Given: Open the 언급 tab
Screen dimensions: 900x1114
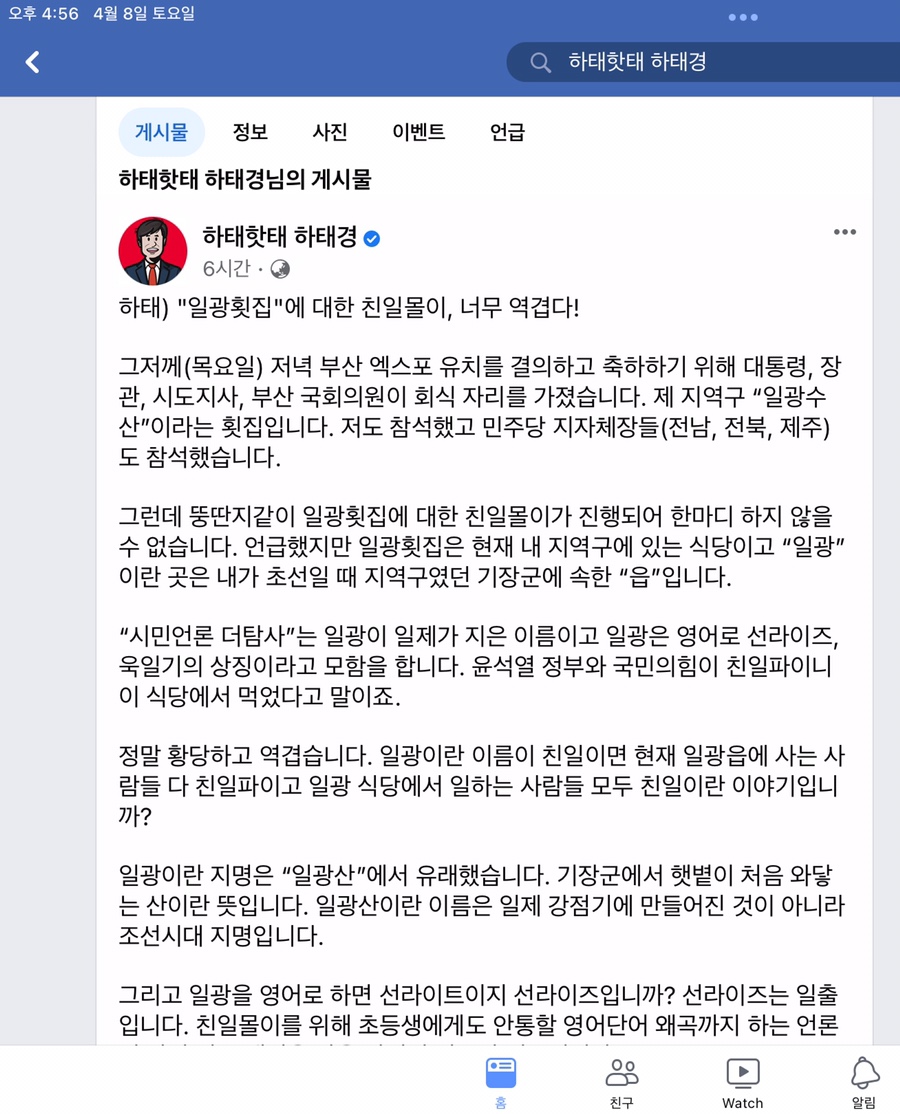Looking at the screenshot, I should click(x=507, y=132).
